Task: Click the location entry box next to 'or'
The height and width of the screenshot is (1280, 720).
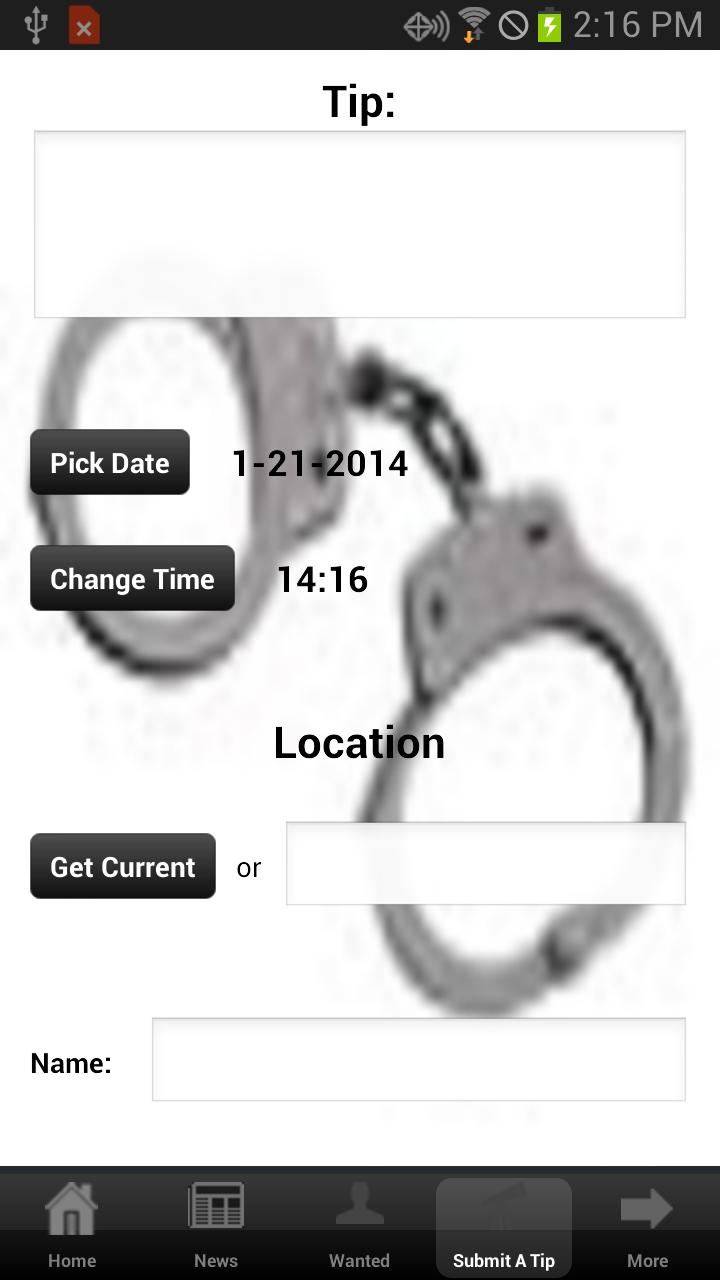Action: pos(485,862)
